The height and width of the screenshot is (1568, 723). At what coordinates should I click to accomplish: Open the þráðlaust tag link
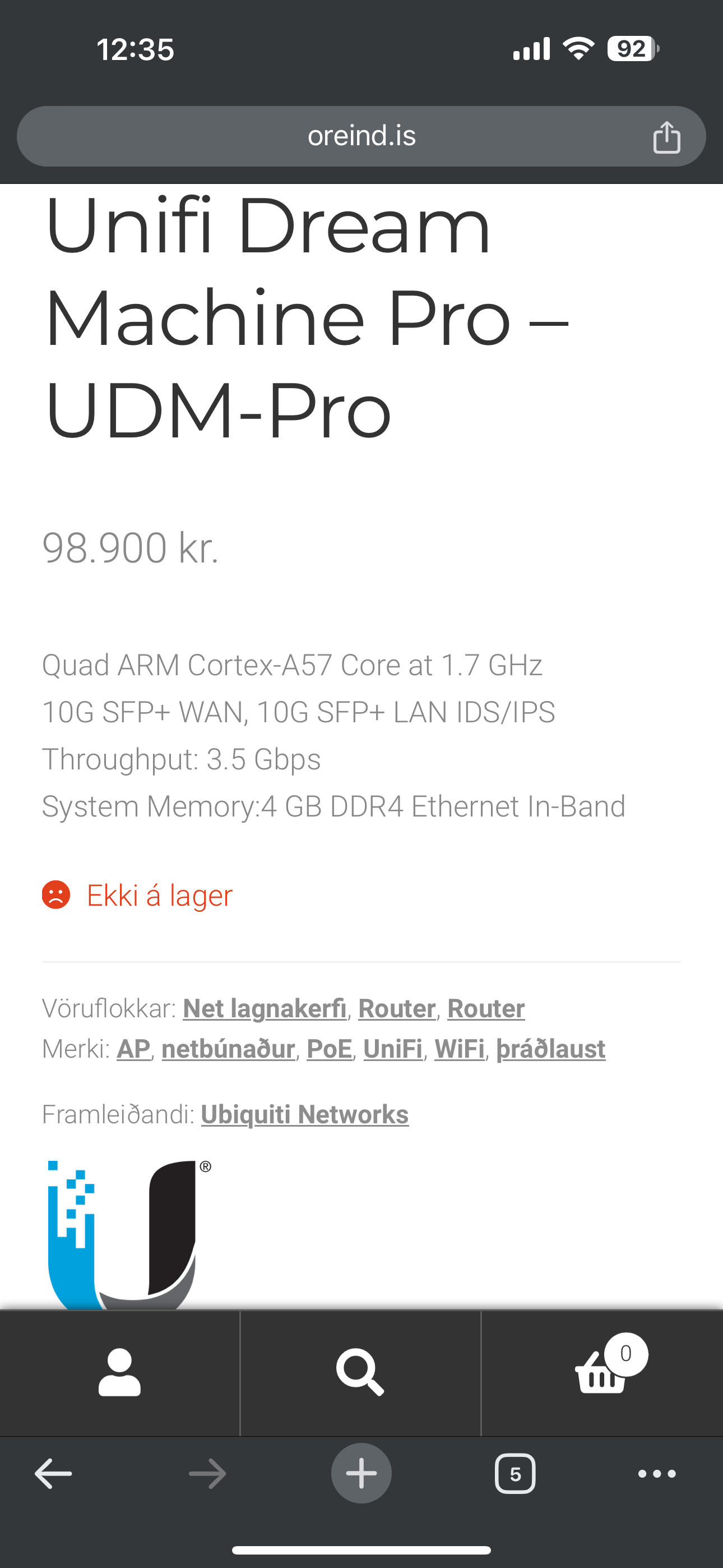point(551,1049)
